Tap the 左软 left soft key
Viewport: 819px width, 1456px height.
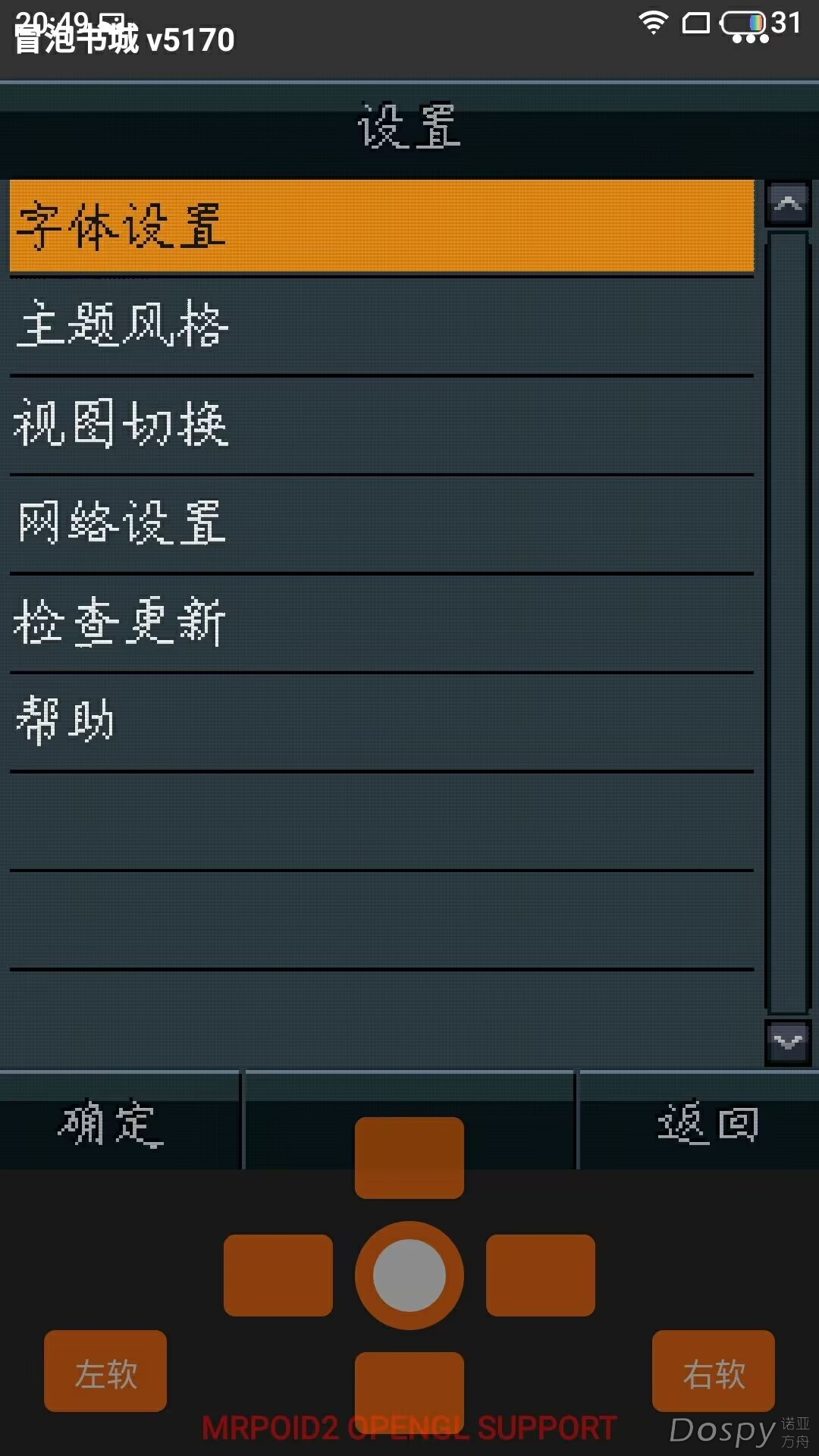point(105,1371)
